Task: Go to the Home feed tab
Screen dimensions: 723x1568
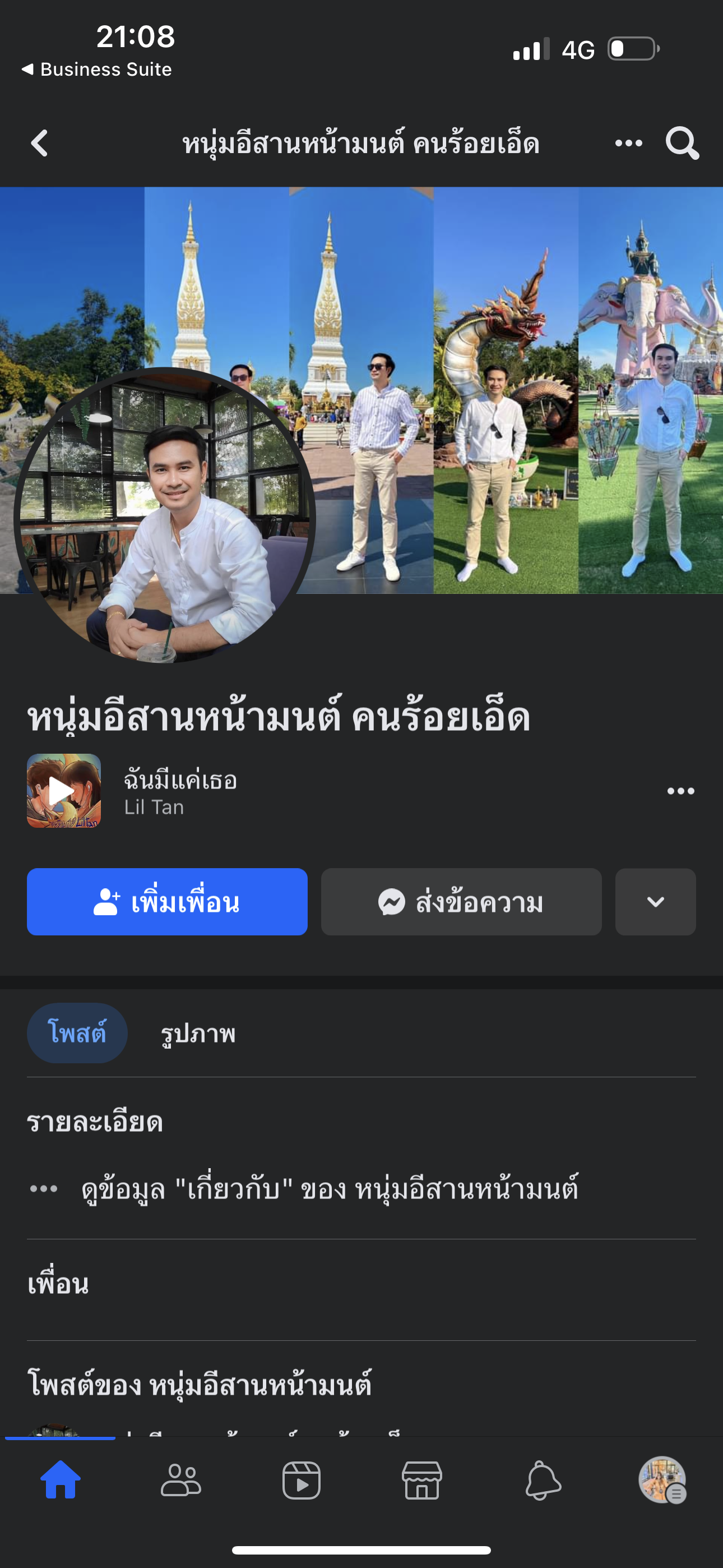Action: (61, 1480)
